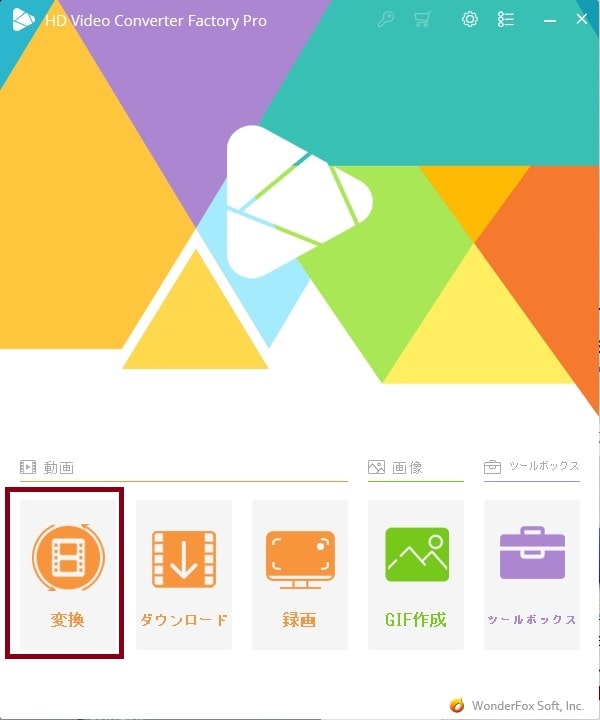Image resolution: width=600 pixels, height=720 pixels.
Task: Minimize the application window
Action: (548, 20)
